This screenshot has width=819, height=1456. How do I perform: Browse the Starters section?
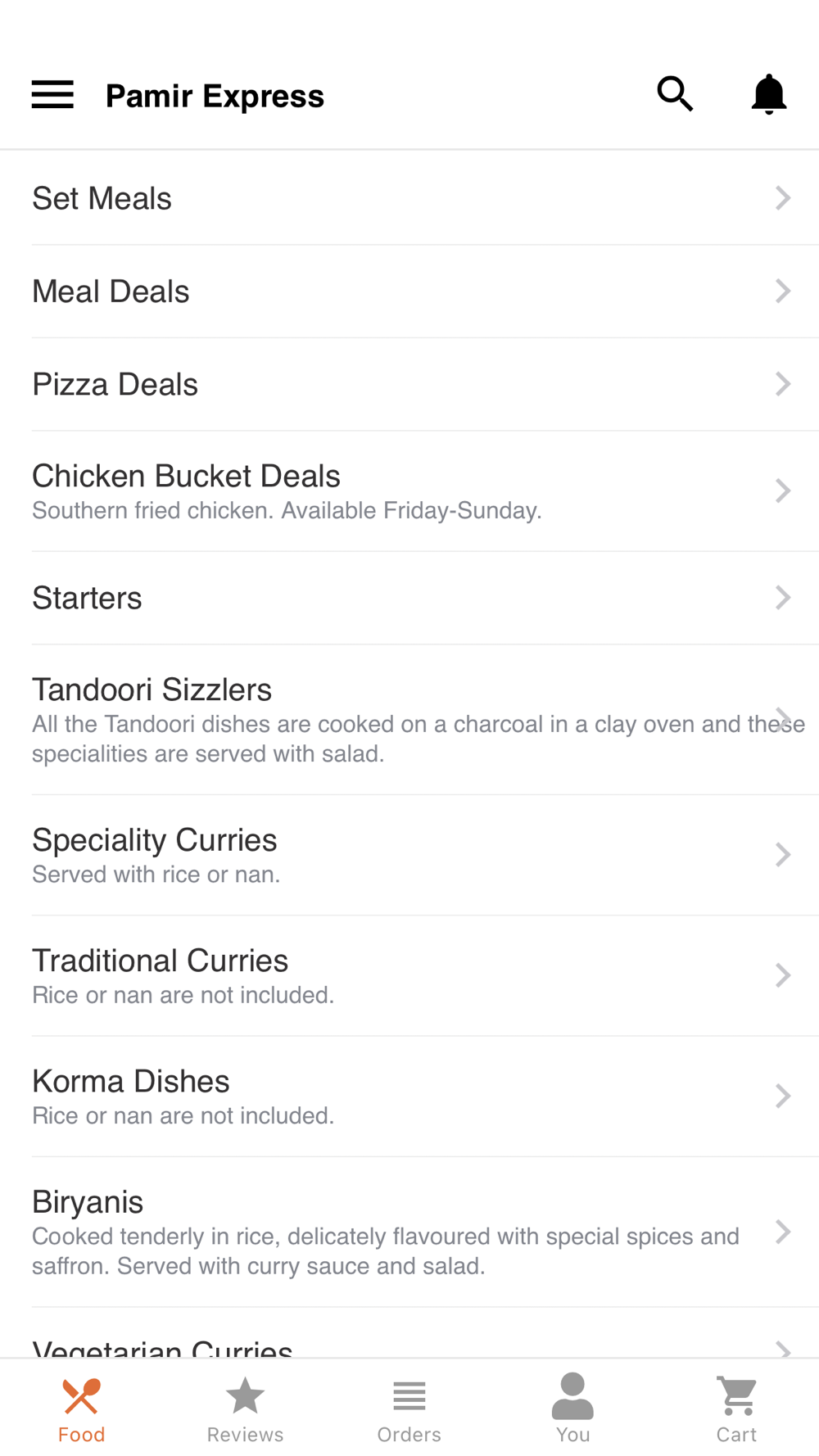coord(409,598)
